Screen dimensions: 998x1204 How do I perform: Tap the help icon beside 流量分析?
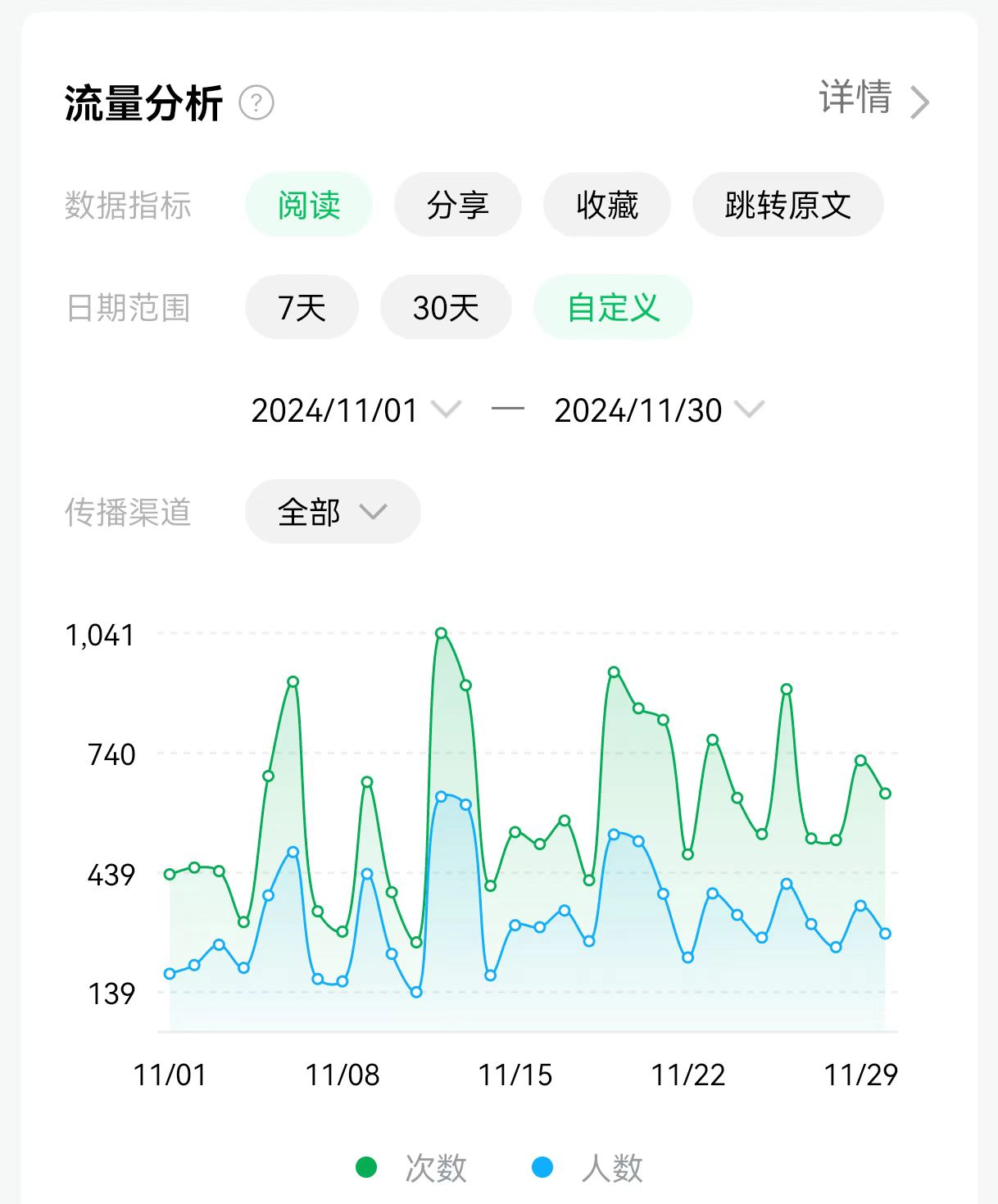coord(256,103)
